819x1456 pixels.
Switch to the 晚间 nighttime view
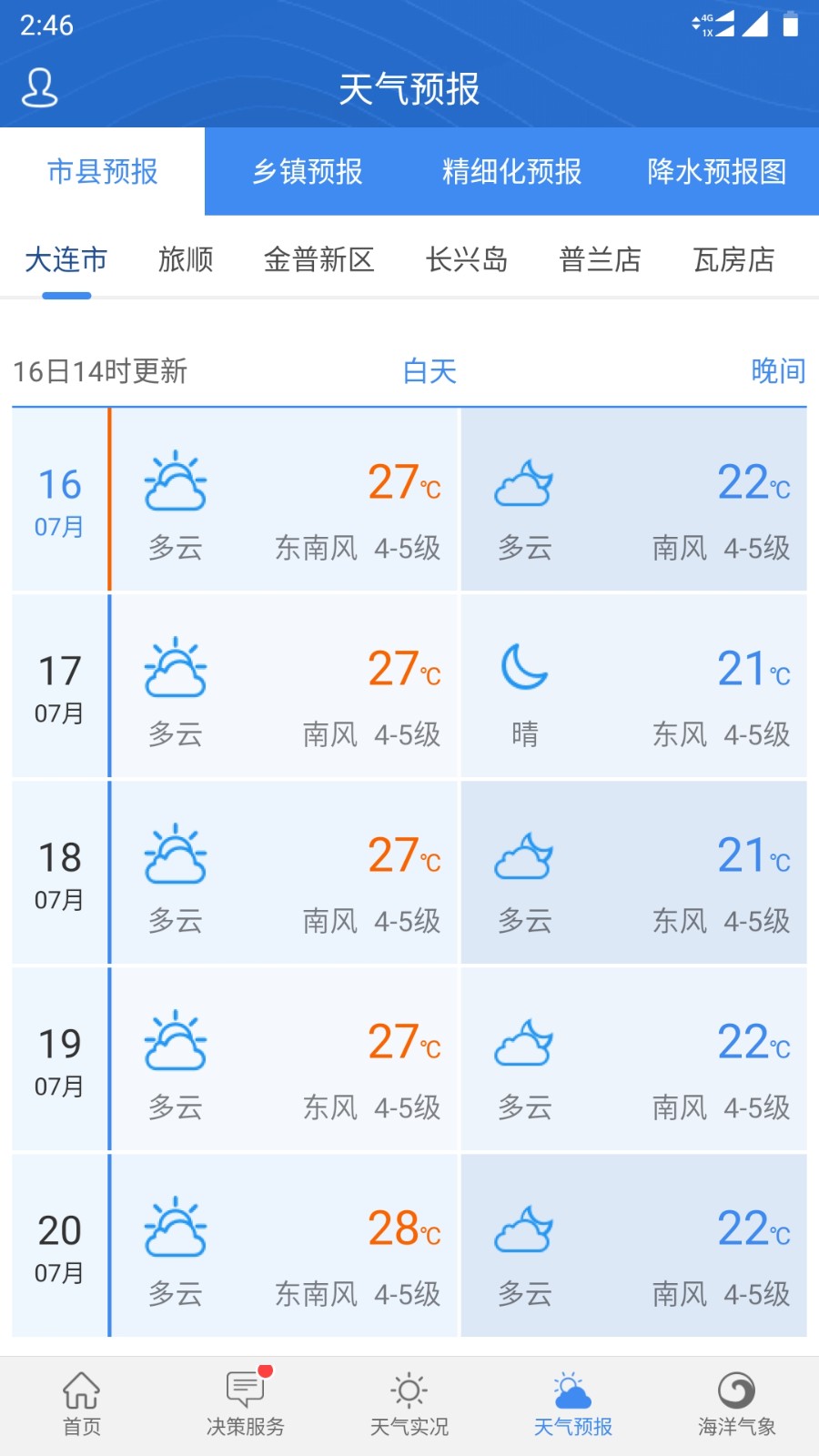pyautogui.click(x=777, y=370)
